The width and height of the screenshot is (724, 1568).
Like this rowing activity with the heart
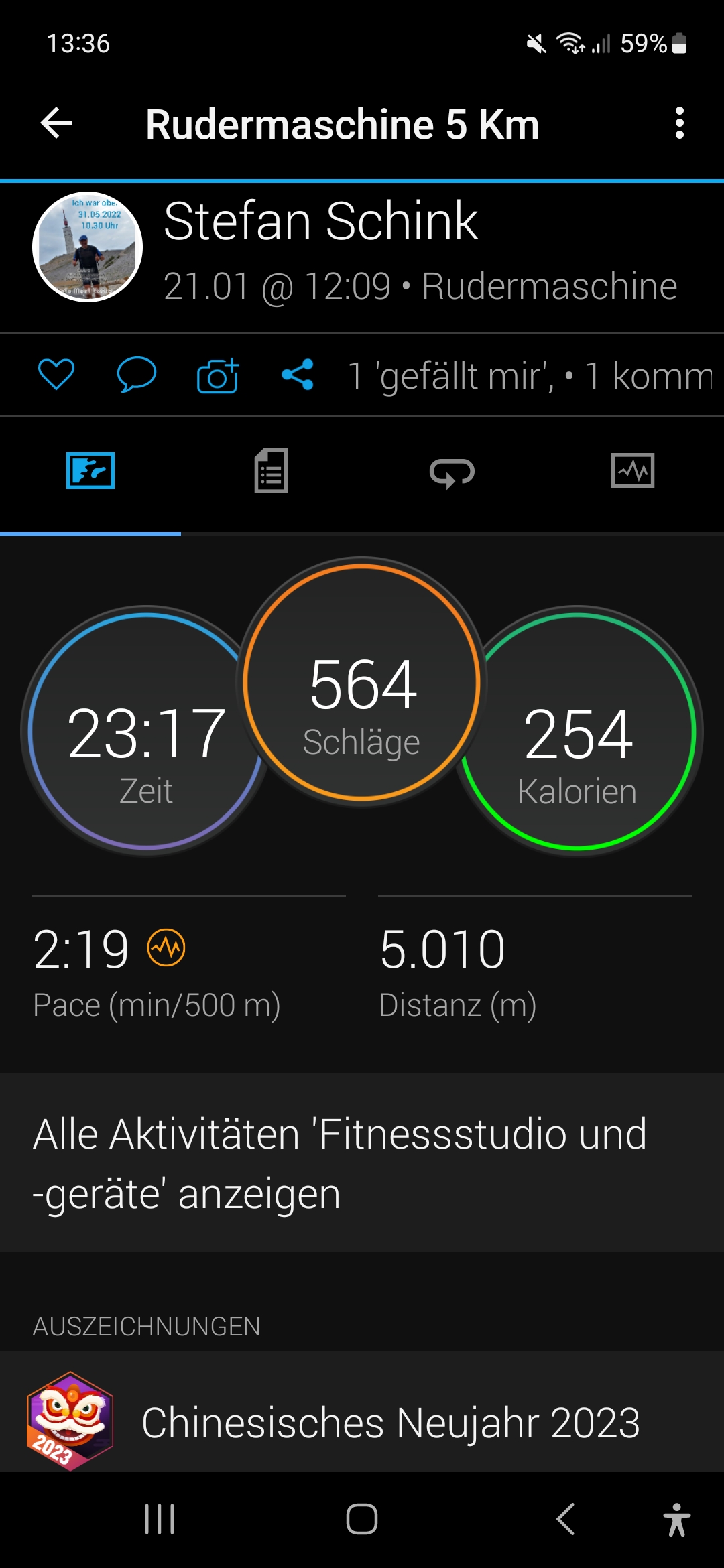coord(56,375)
